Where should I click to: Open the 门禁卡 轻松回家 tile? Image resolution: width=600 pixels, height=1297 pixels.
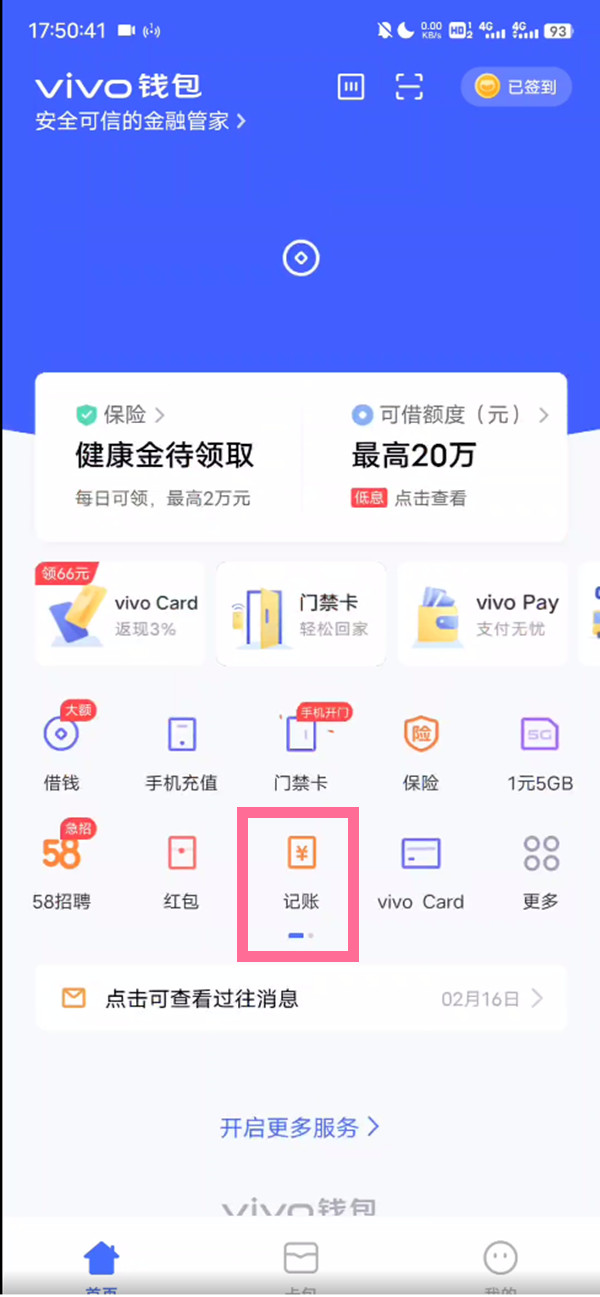click(301, 614)
